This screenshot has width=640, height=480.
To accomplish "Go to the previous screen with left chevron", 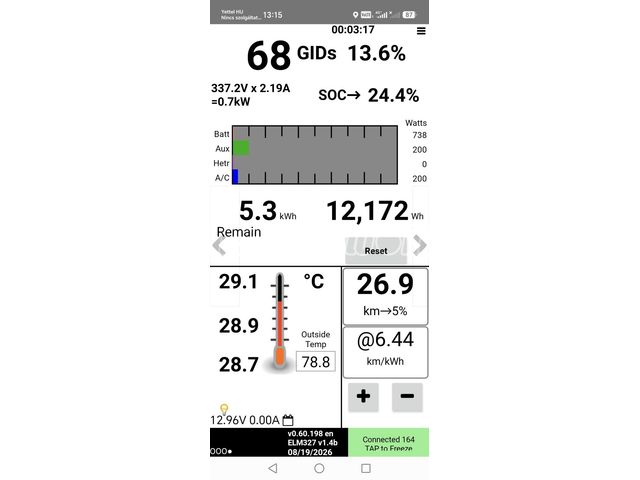I will click(x=219, y=245).
